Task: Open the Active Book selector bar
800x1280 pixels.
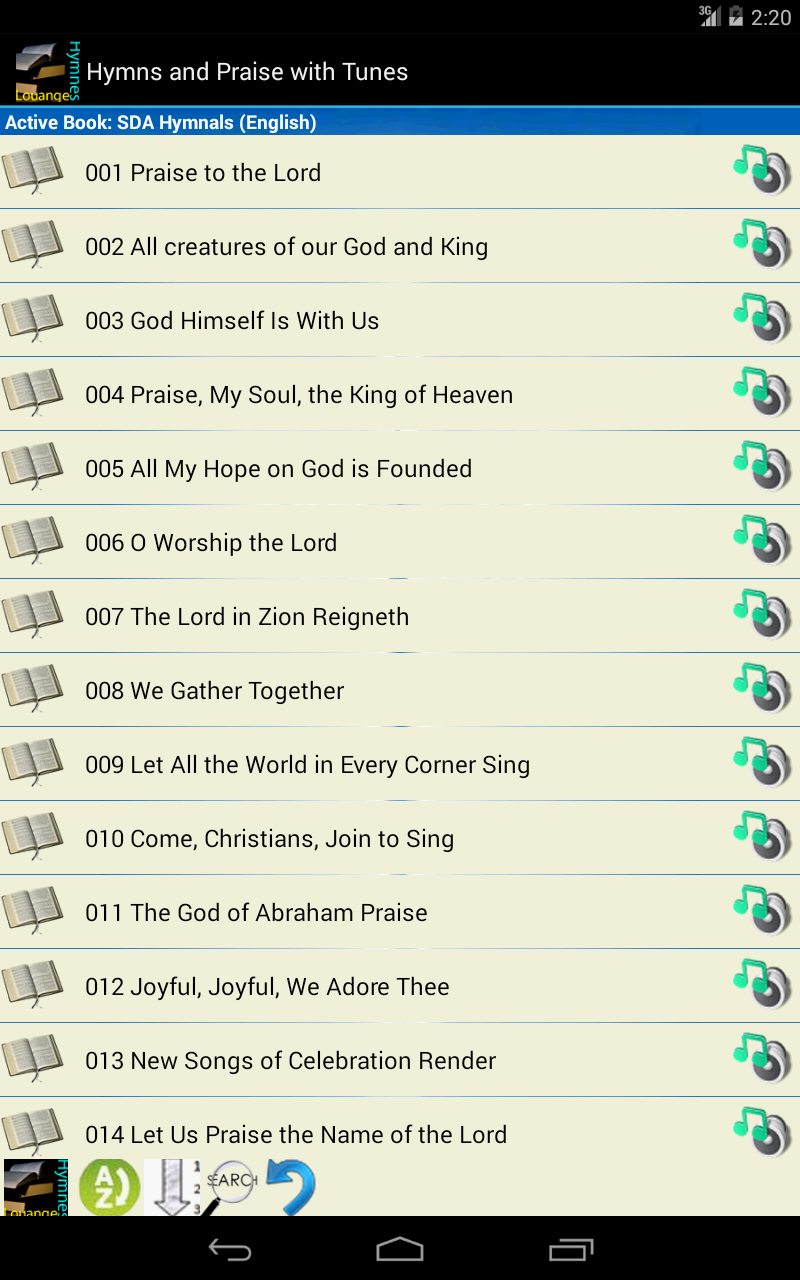Action: click(400, 120)
